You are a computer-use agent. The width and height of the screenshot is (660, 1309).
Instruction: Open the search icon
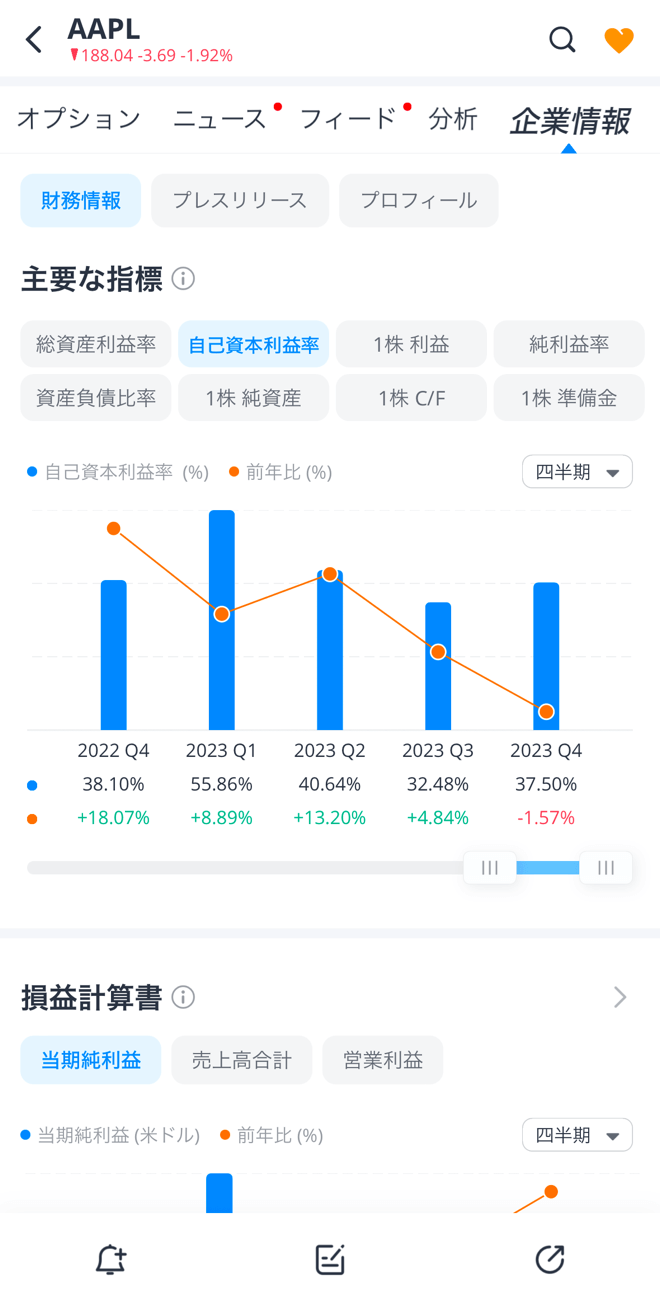(x=562, y=40)
